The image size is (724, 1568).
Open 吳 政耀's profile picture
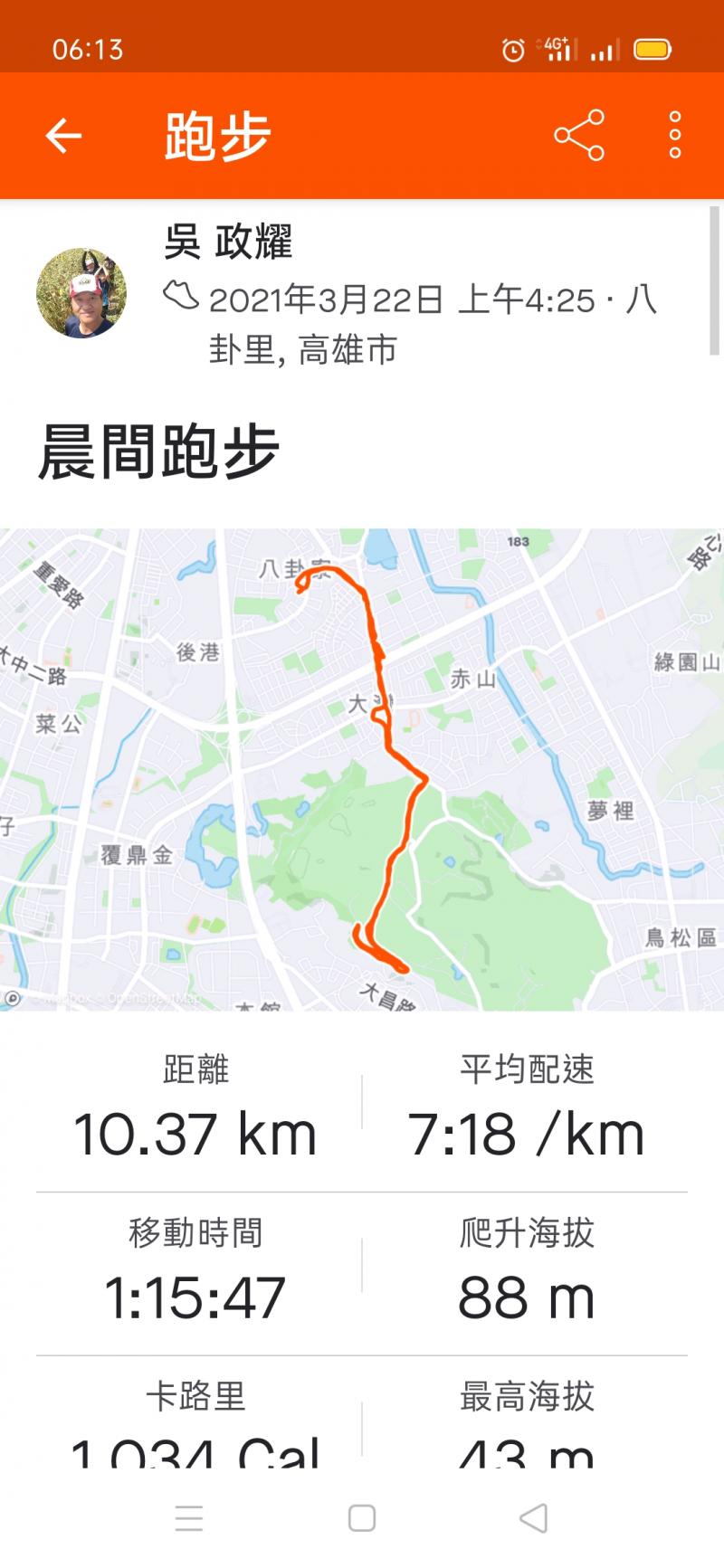(x=81, y=293)
